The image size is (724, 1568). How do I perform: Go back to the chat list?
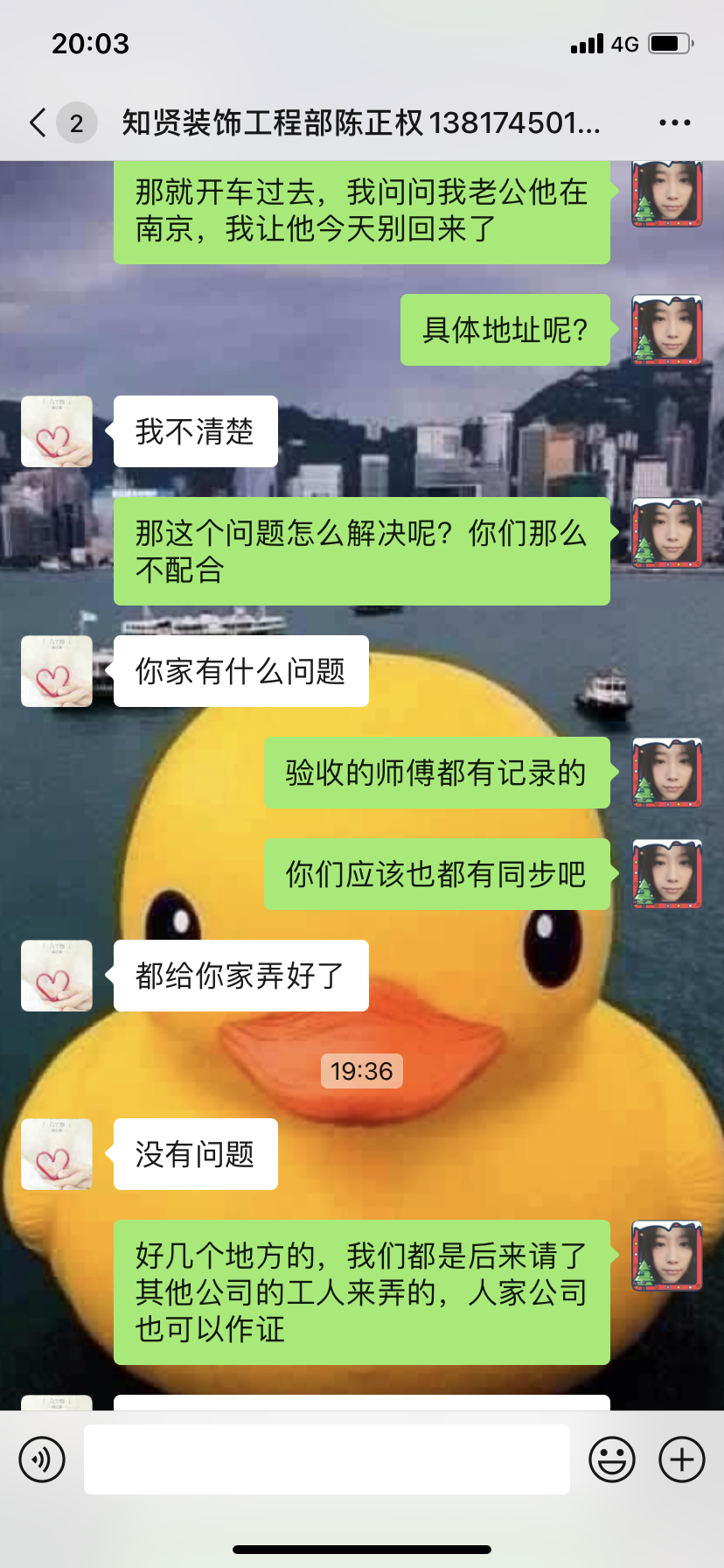click(38, 123)
